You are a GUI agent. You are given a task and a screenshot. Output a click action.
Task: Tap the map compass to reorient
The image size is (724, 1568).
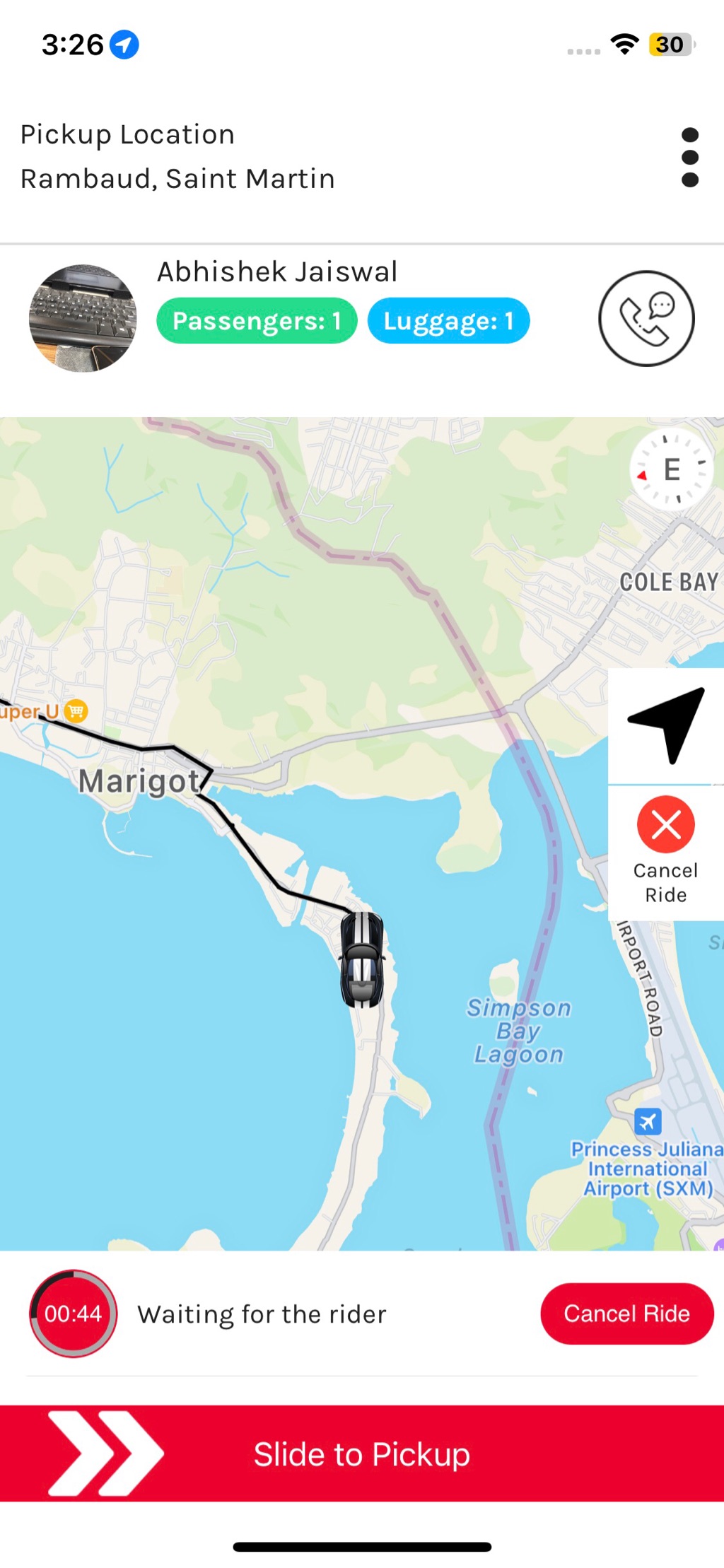(670, 469)
